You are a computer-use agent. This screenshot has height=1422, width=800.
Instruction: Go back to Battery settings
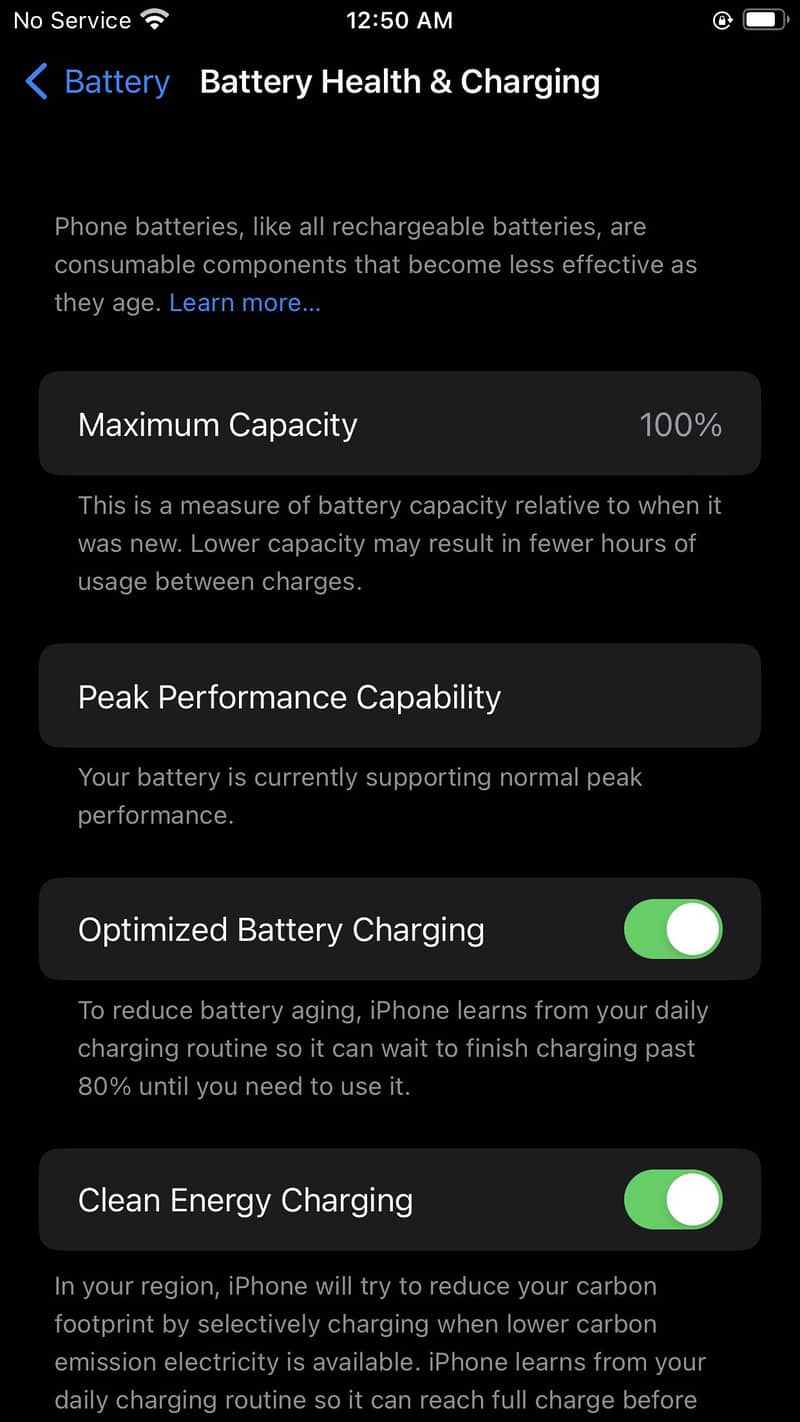(98, 82)
